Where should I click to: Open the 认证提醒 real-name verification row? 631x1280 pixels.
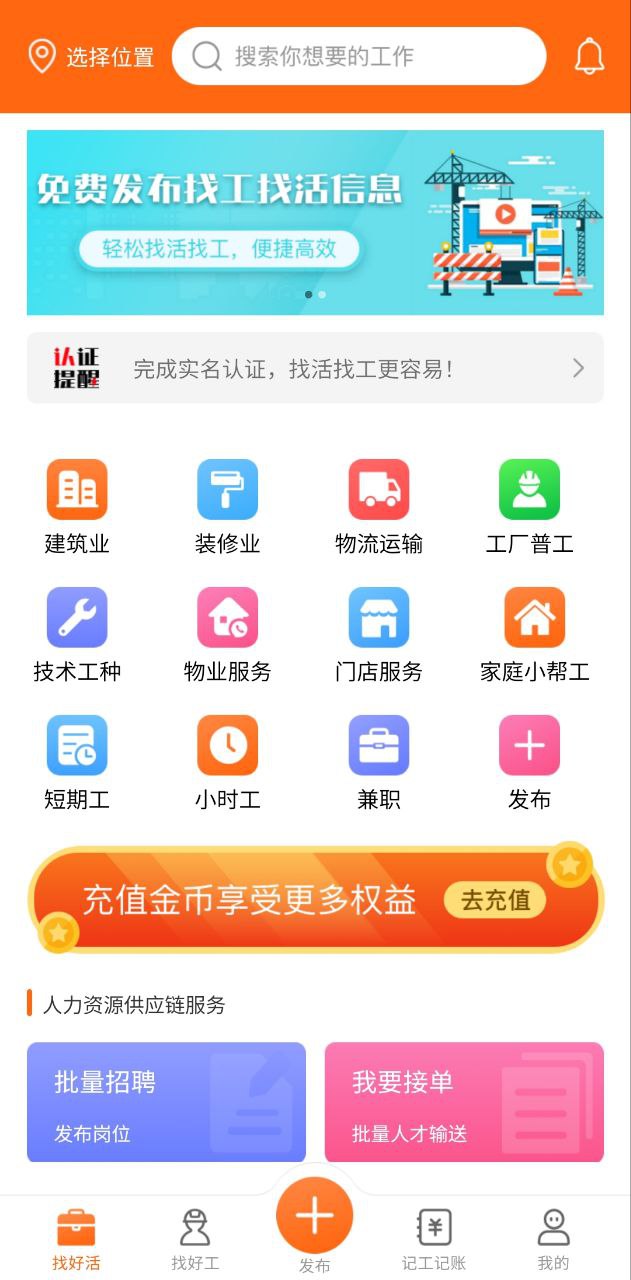(x=315, y=368)
